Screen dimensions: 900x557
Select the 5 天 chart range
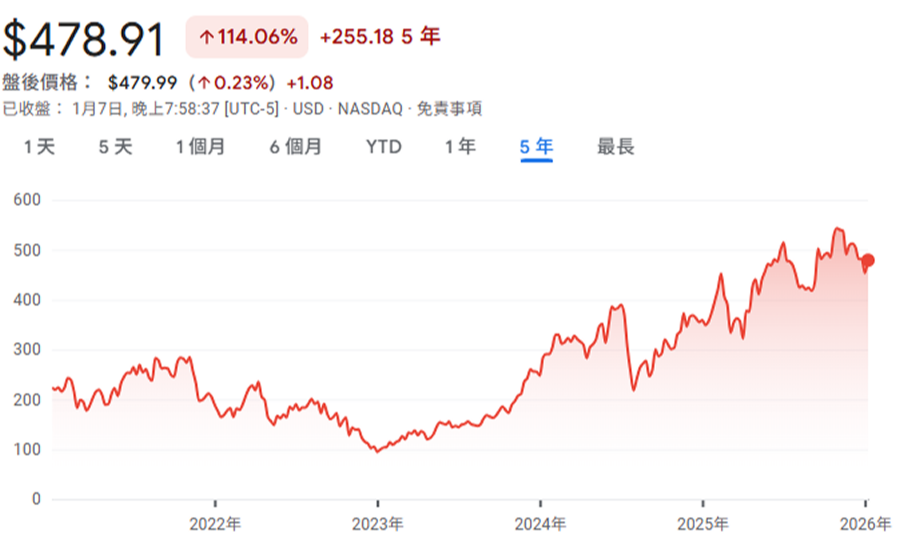(x=115, y=147)
